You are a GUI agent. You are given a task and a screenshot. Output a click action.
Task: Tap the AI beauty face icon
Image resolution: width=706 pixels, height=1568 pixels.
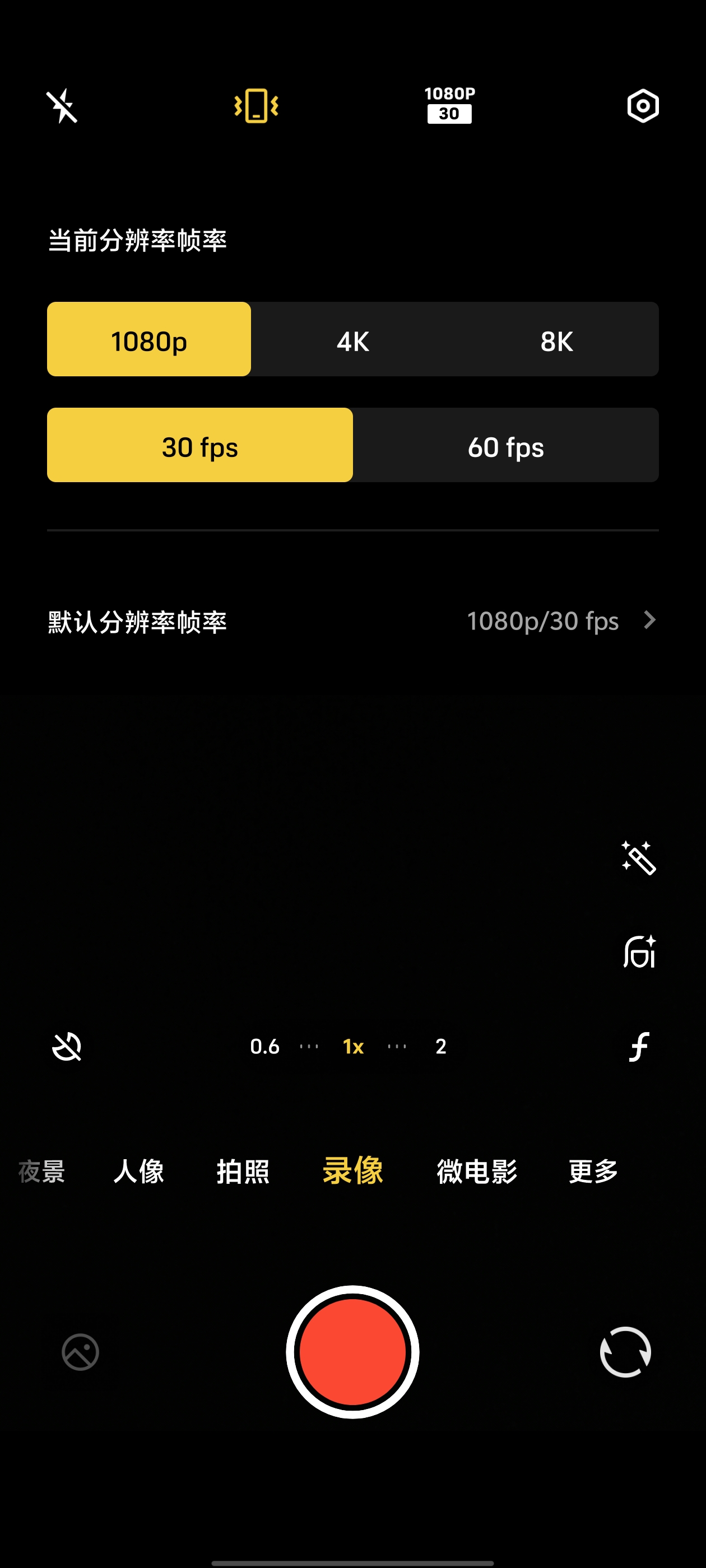(639, 952)
